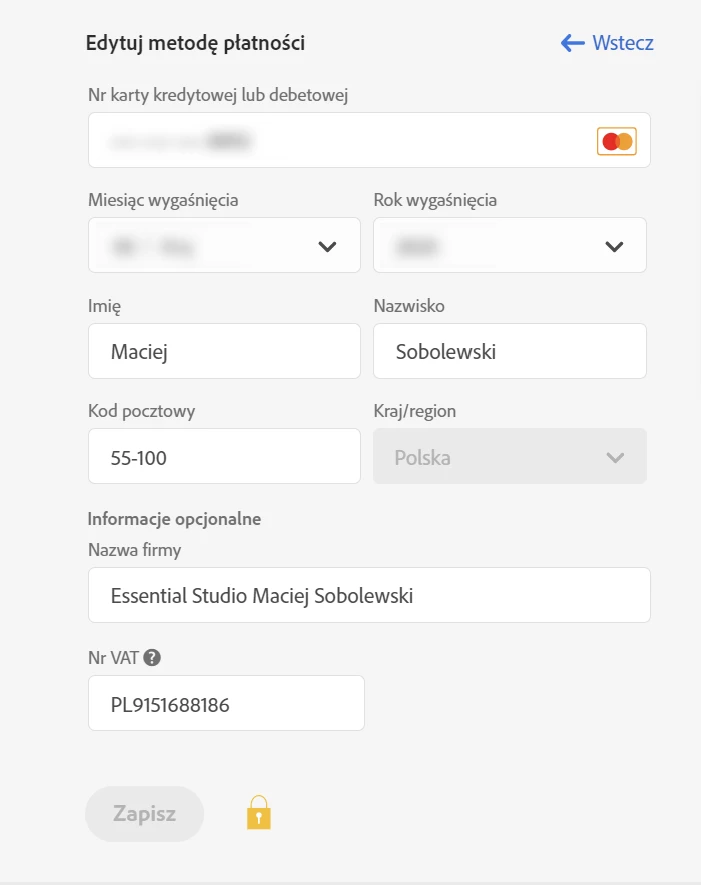This screenshot has height=885, width=701.
Task: Open the Nr VAT help question mark
Action: tap(152, 658)
